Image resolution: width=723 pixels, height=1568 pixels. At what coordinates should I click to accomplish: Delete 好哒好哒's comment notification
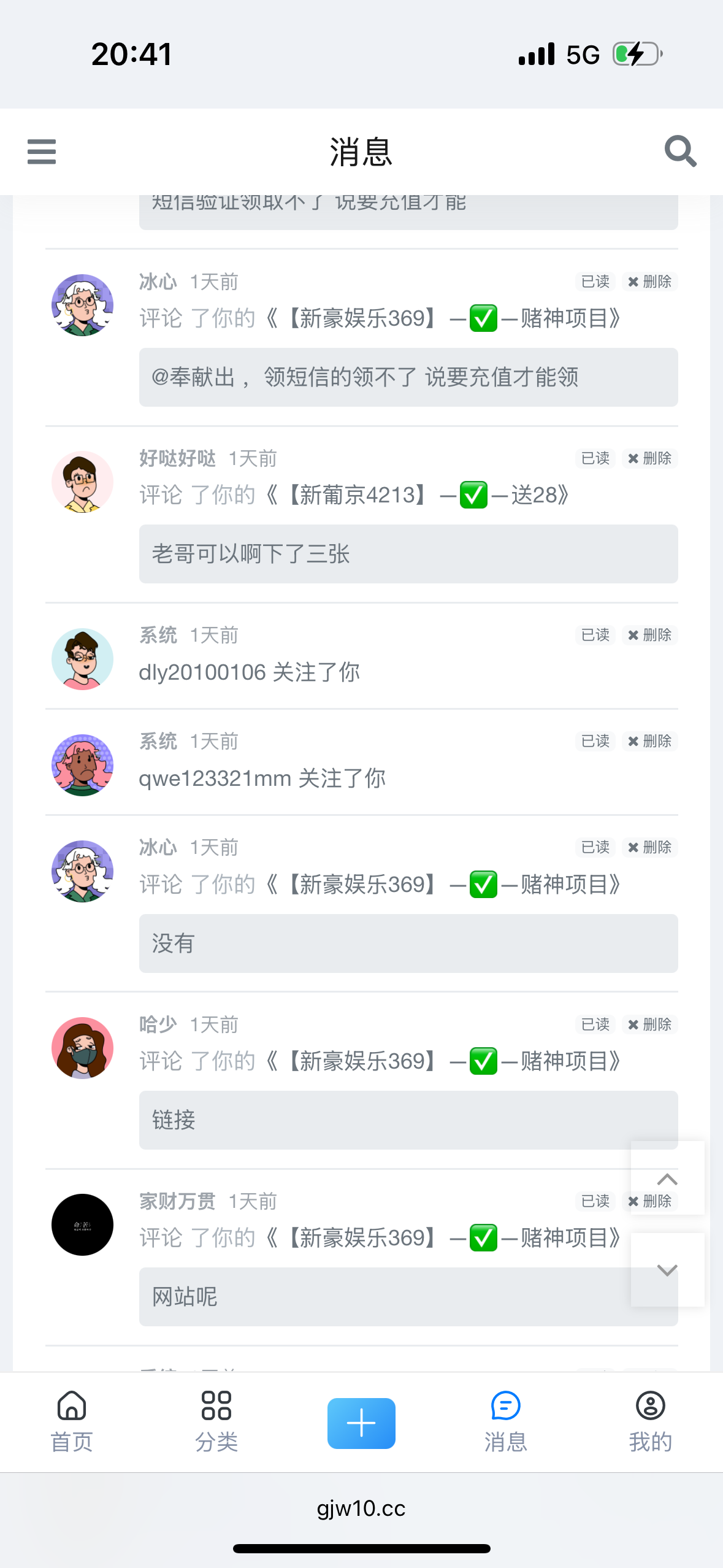click(x=650, y=458)
